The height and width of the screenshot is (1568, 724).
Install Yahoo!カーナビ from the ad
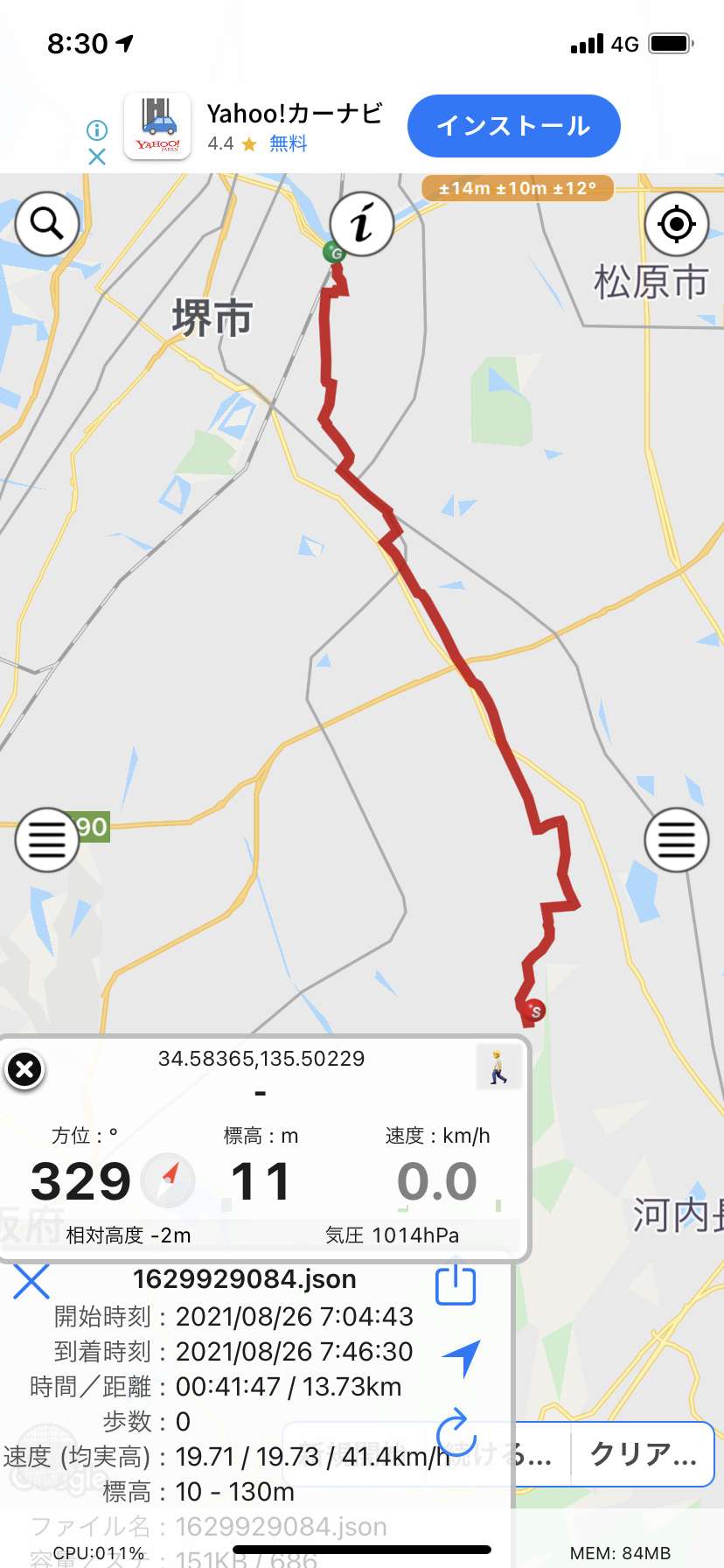click(x=514, y=126)
